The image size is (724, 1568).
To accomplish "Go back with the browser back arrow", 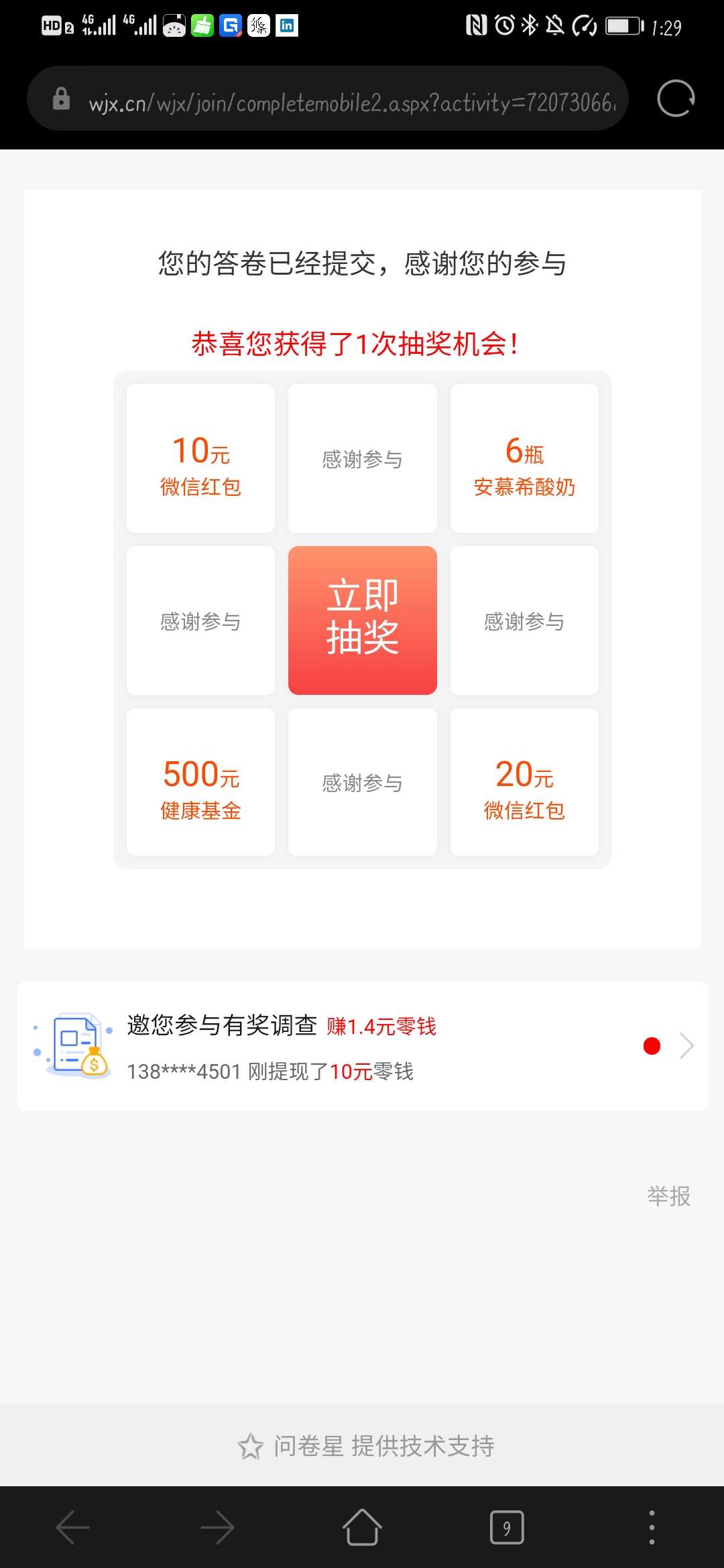I will pos(73,1528).
